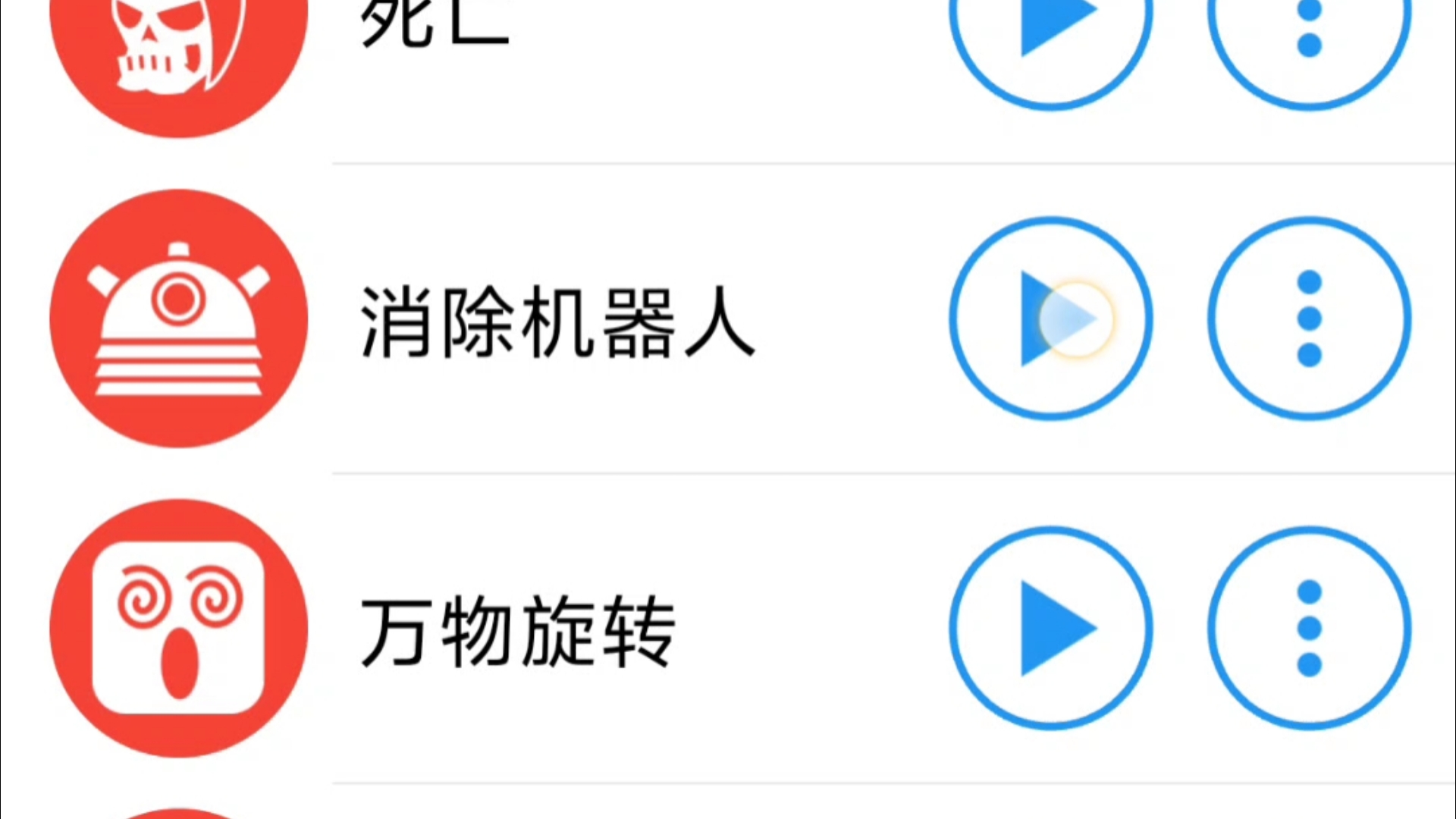1456x819 pixels.
Task: Open the 万物旋转 list row
Action: coord(518,631)
